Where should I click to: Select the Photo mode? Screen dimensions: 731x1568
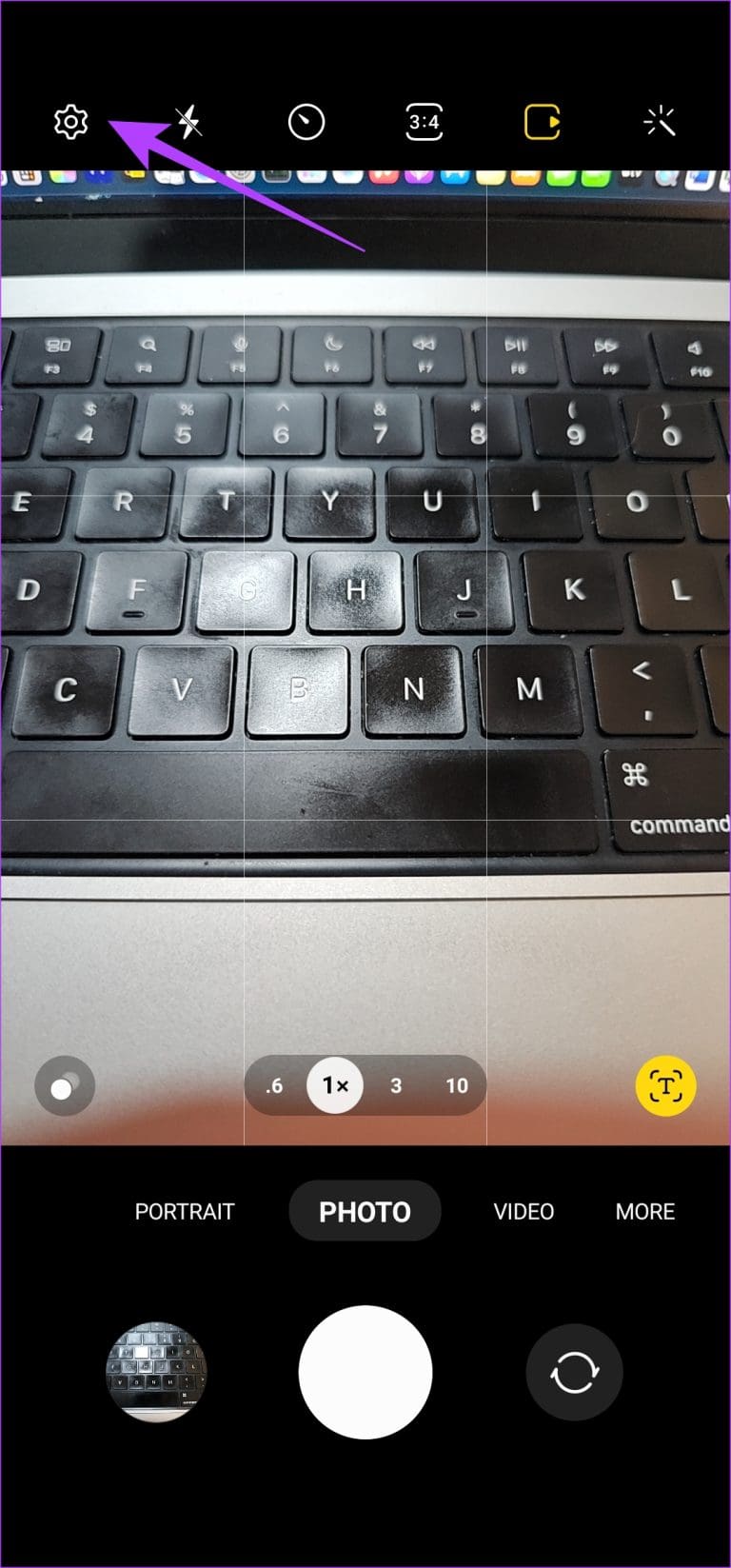pyautogui.click(x=365, y=1211)
